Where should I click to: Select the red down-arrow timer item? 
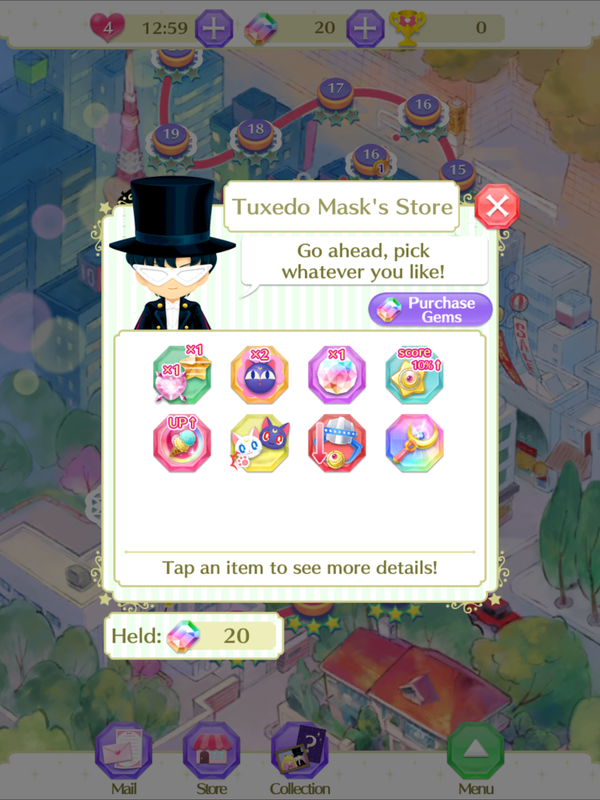[337, 442]
